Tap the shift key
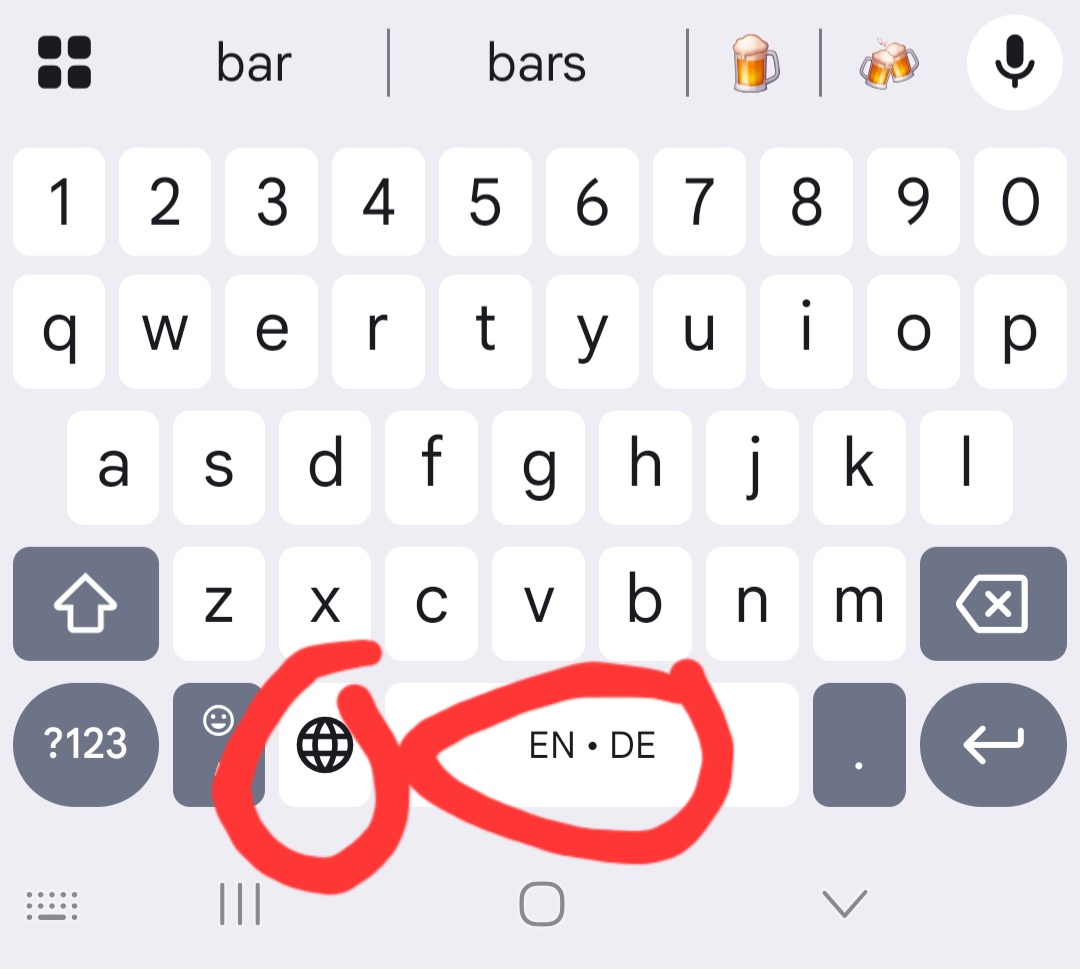This screenshot has height=969, width=1080. click(86, 603)
